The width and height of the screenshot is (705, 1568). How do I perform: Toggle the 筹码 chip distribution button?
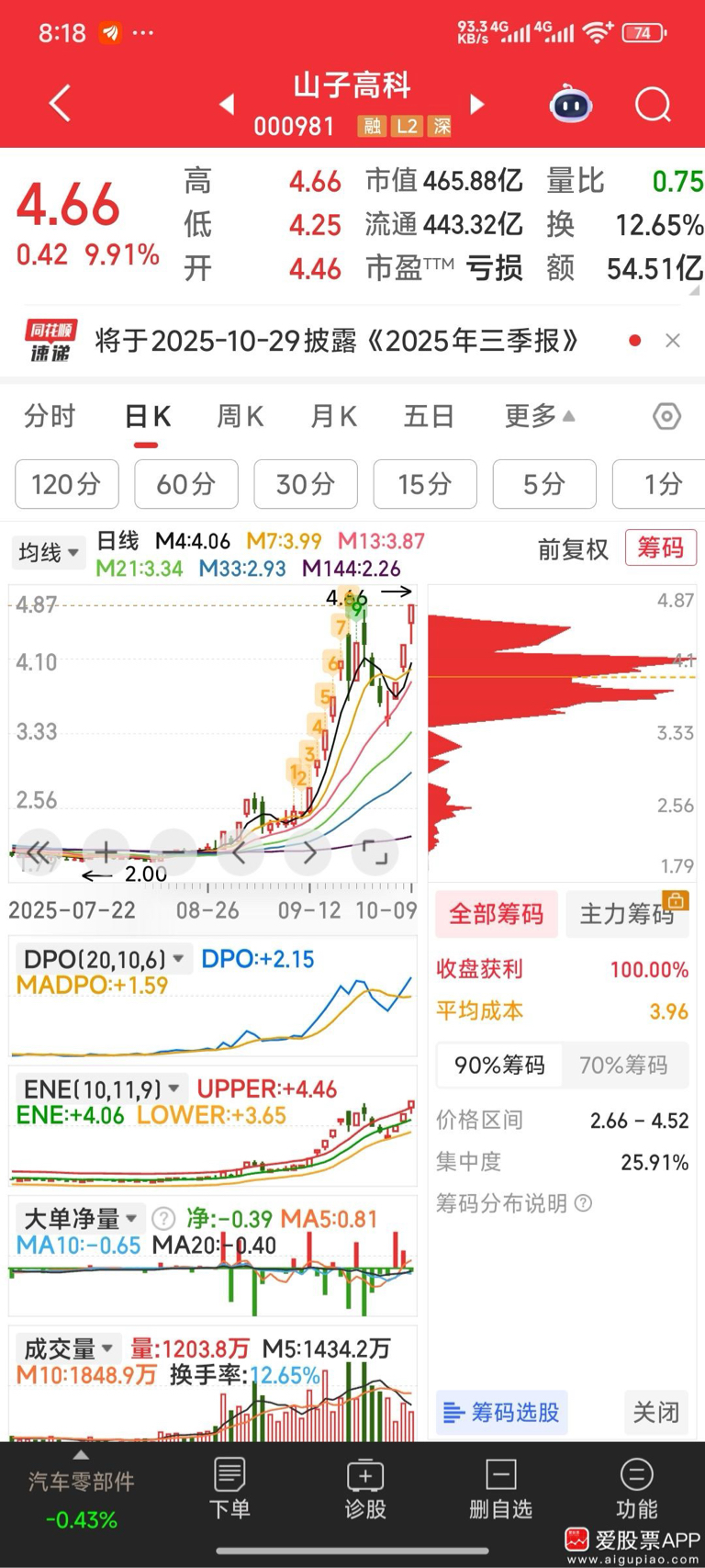[660, 548]
